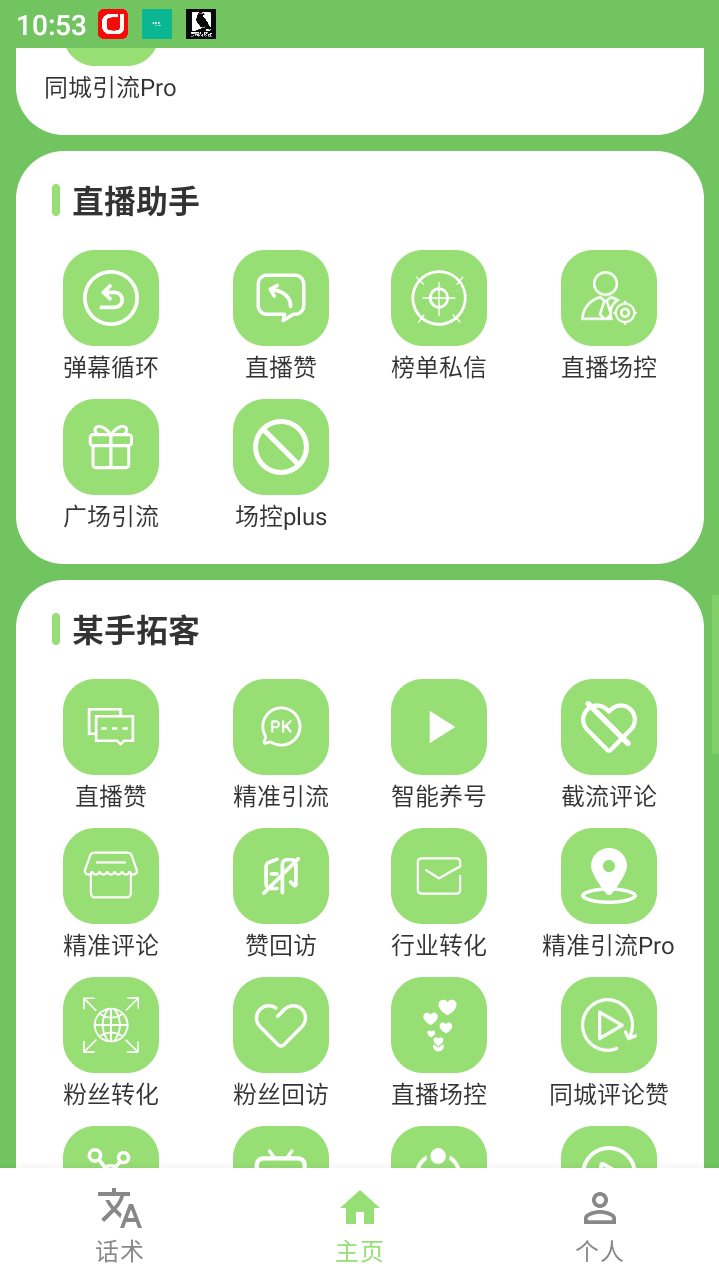This screenshot has height=1279, width=719.
Task: Select 粉丝回访 tool
Action: [x=281, y=1025]
